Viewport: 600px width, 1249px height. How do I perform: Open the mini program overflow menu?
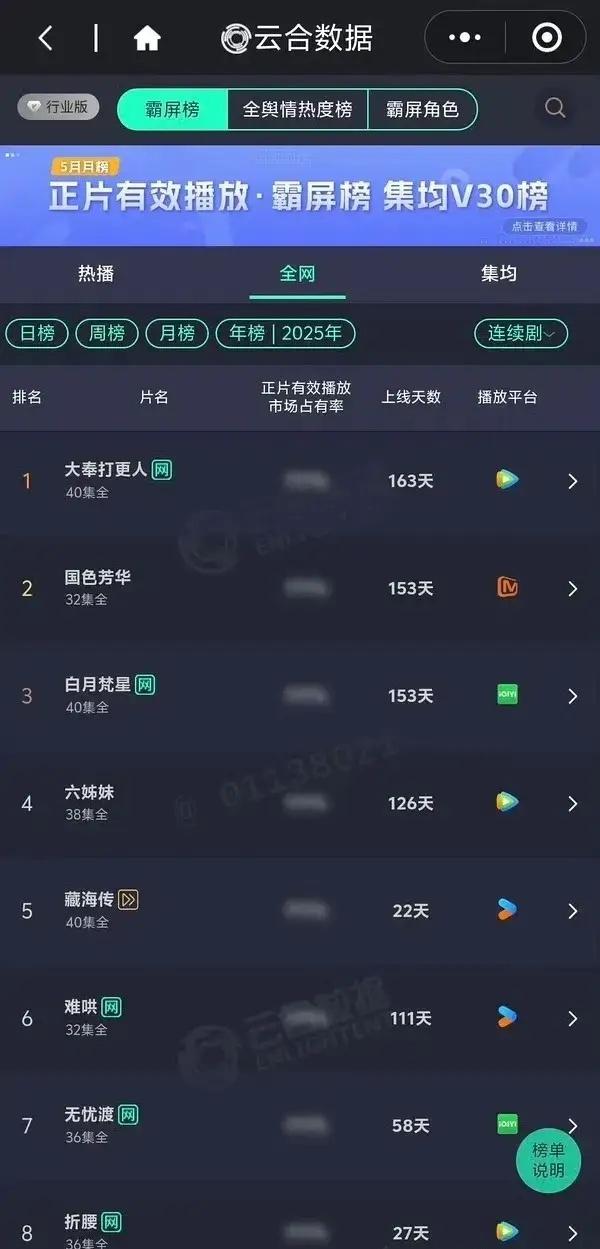click(x=465, y=38)
